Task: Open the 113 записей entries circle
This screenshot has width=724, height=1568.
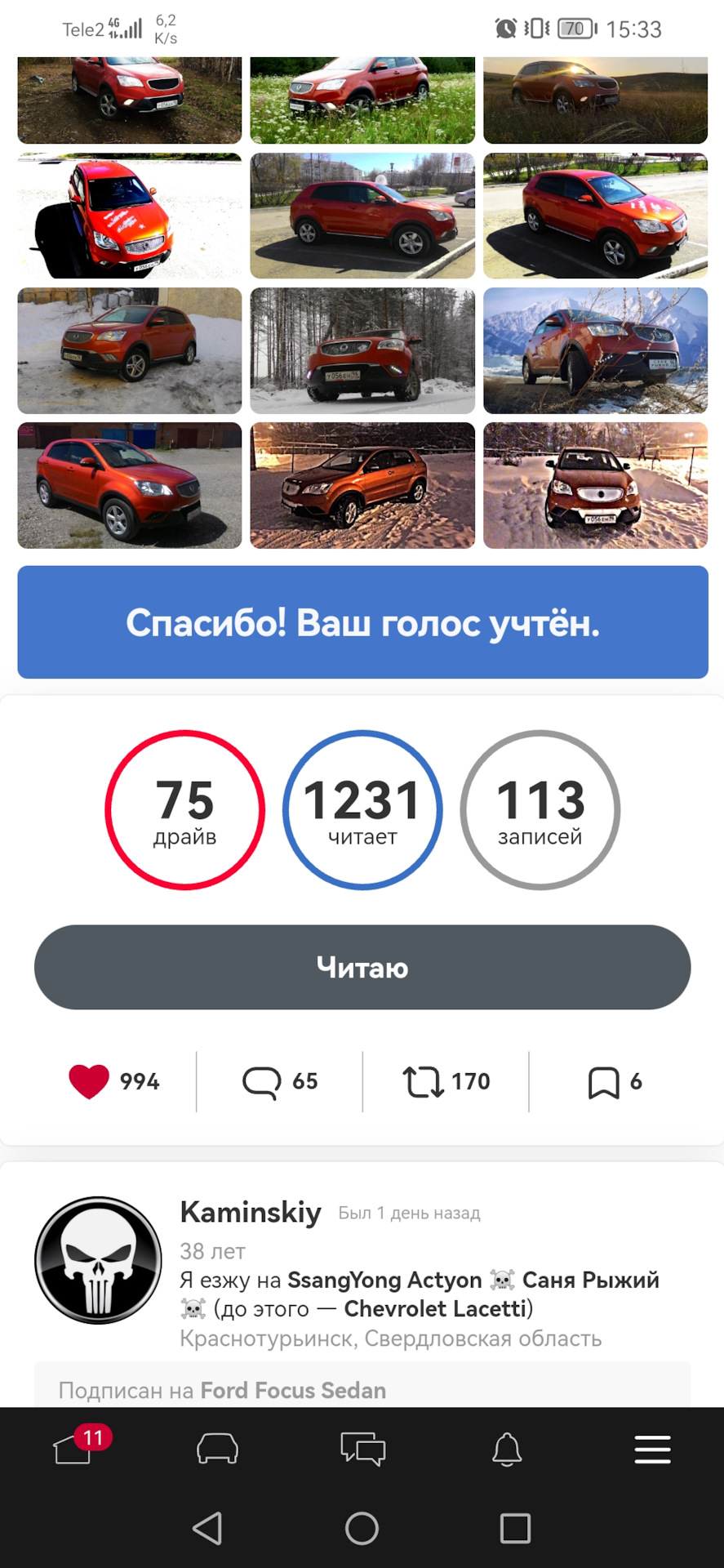Action: pos(540,809)
